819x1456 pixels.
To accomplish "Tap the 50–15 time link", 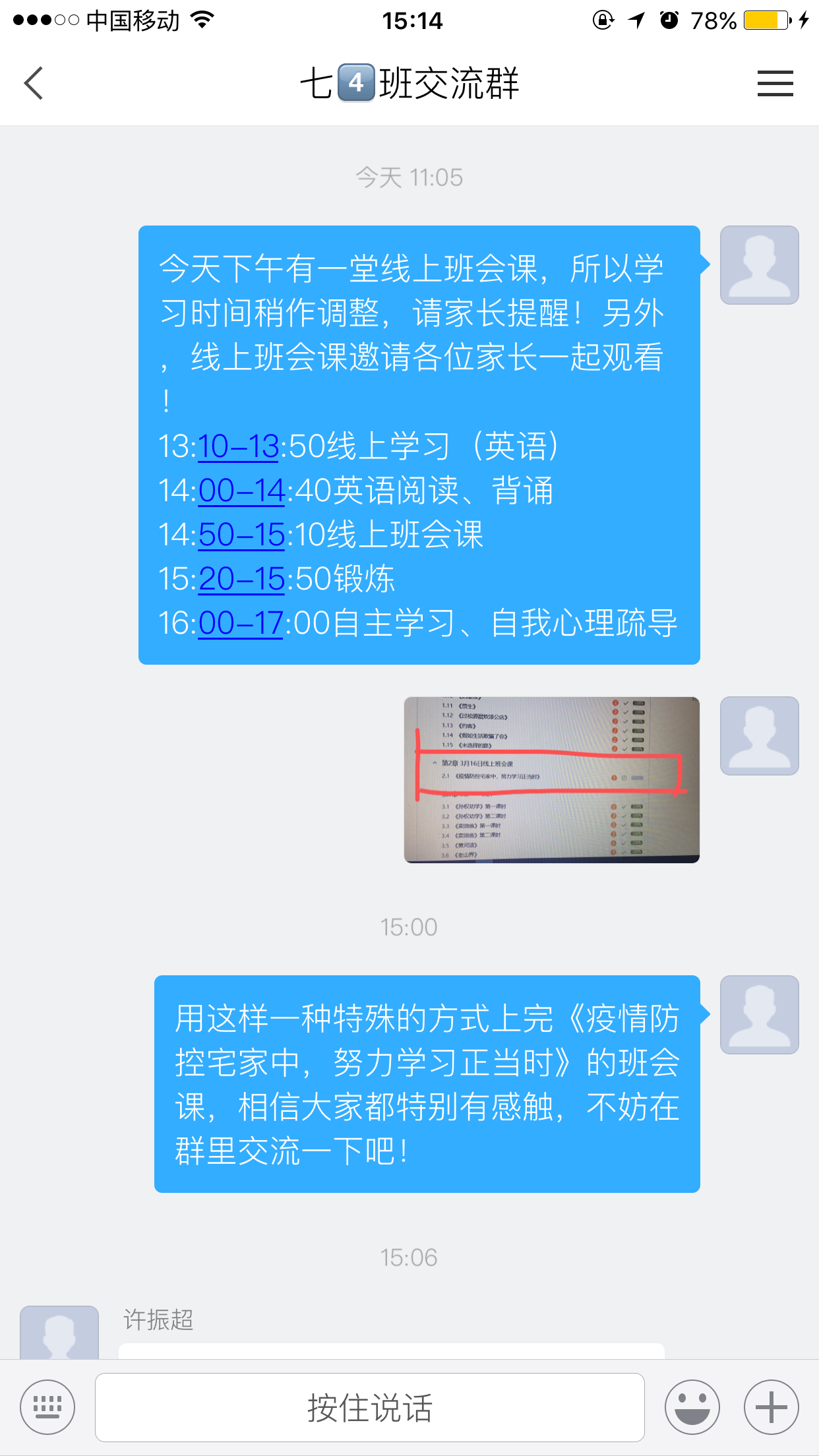I will click(x=241, y=535).
